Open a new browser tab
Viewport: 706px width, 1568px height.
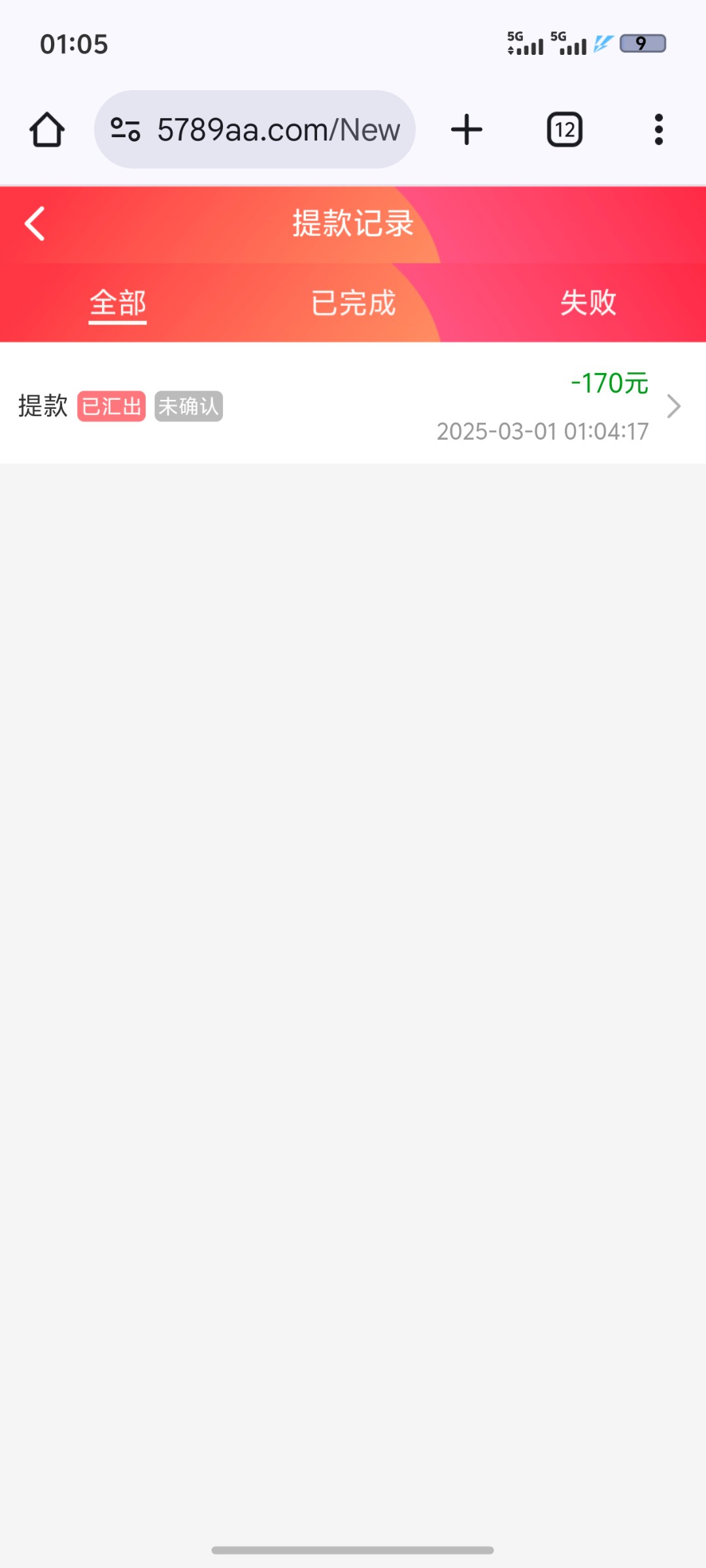[467, 129]
